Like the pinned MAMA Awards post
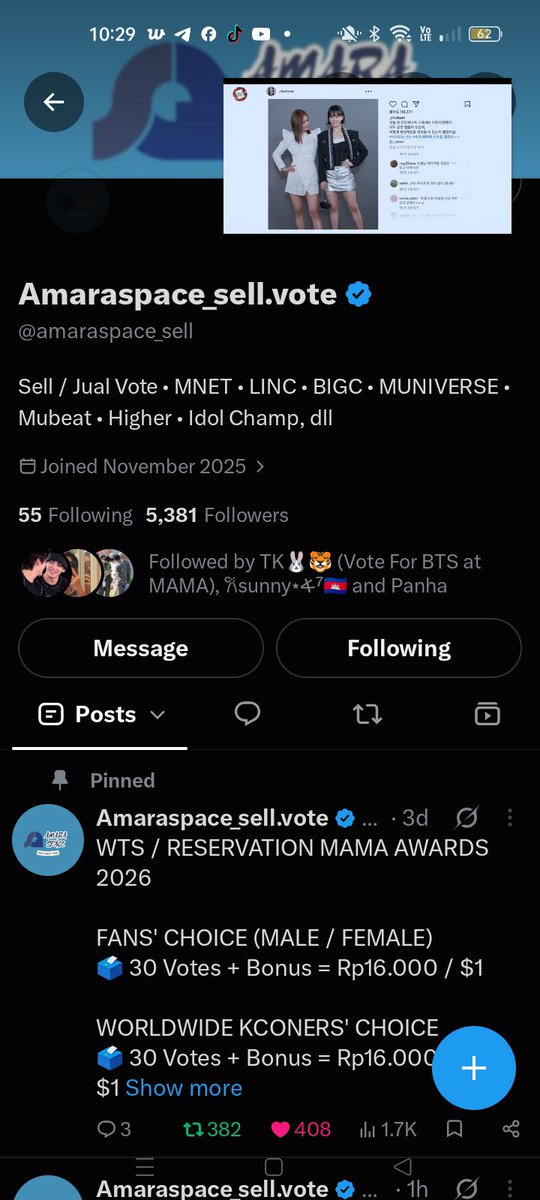 [x=301, y=1129]
